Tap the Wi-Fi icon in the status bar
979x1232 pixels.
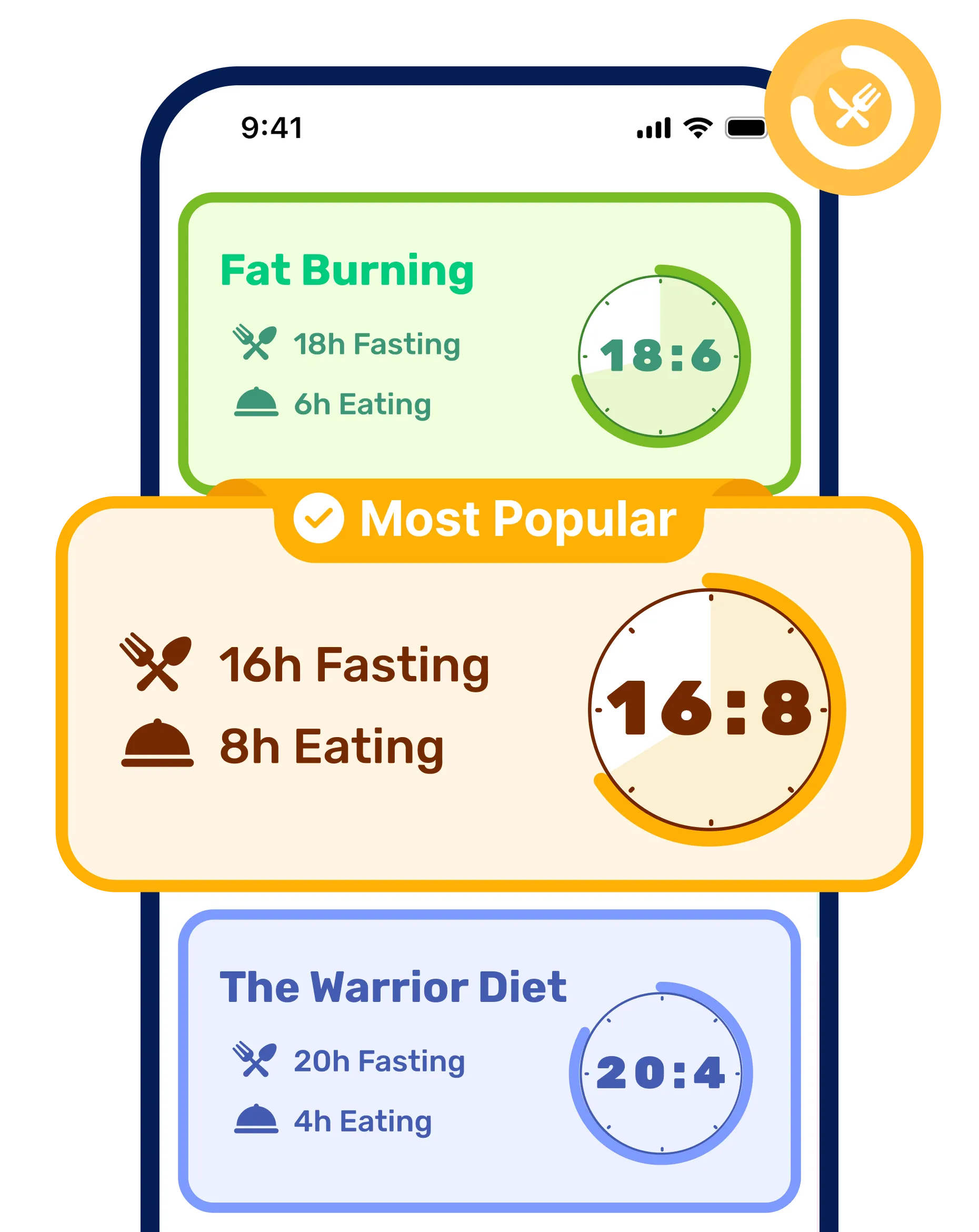pyautogui.click(x=697, y=127)
